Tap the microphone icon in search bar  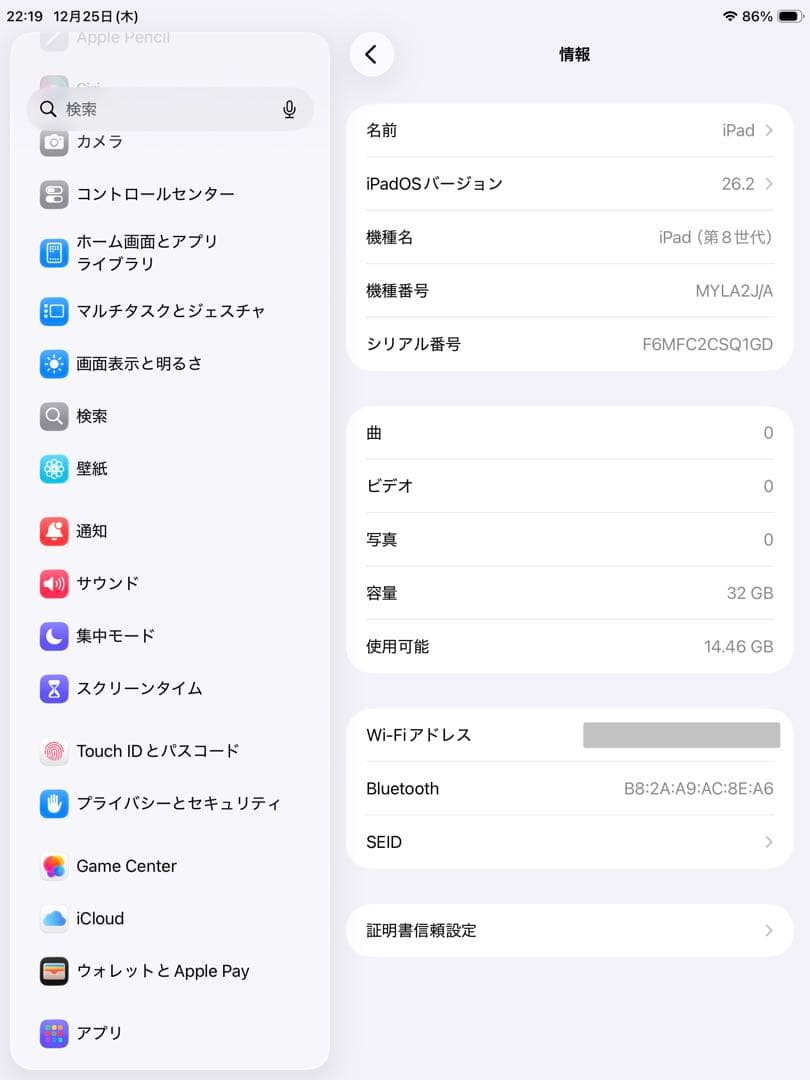click(x=289, y=109)
